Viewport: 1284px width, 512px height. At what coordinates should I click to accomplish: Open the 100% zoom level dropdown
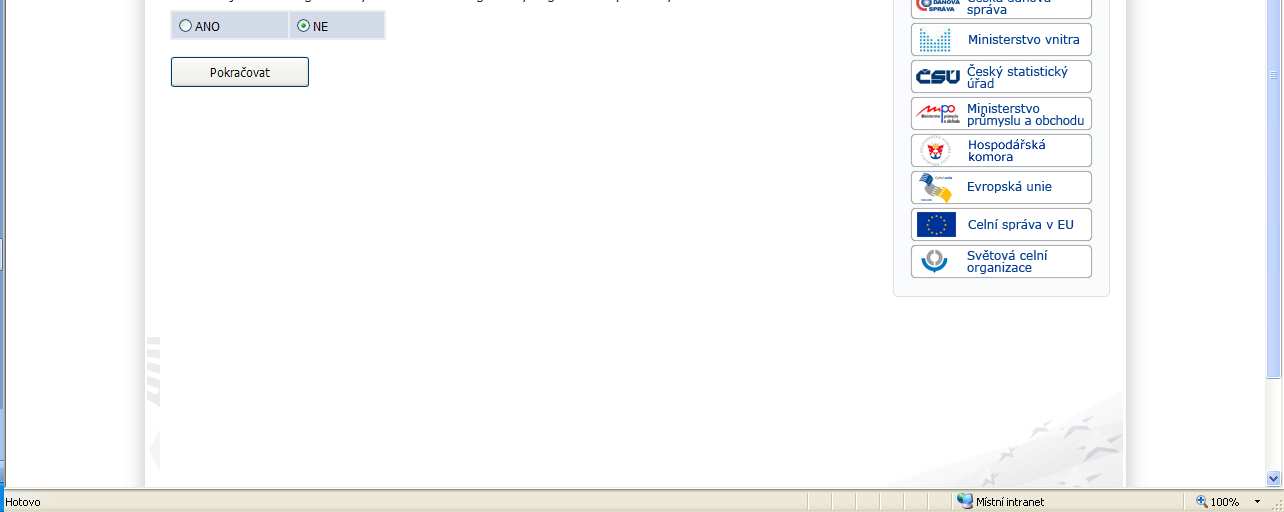1257,502
